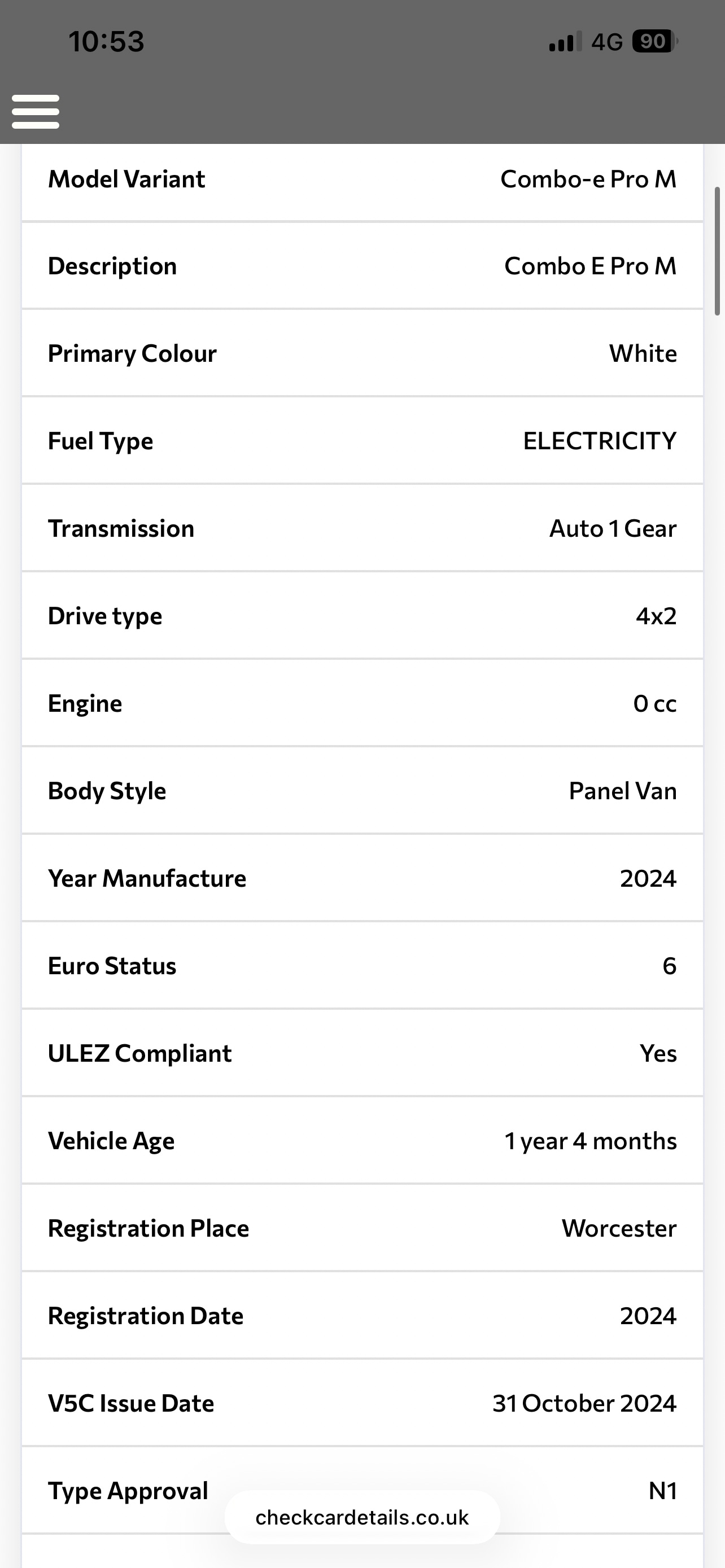Open the hamburger navigation menu

[34, 110]
